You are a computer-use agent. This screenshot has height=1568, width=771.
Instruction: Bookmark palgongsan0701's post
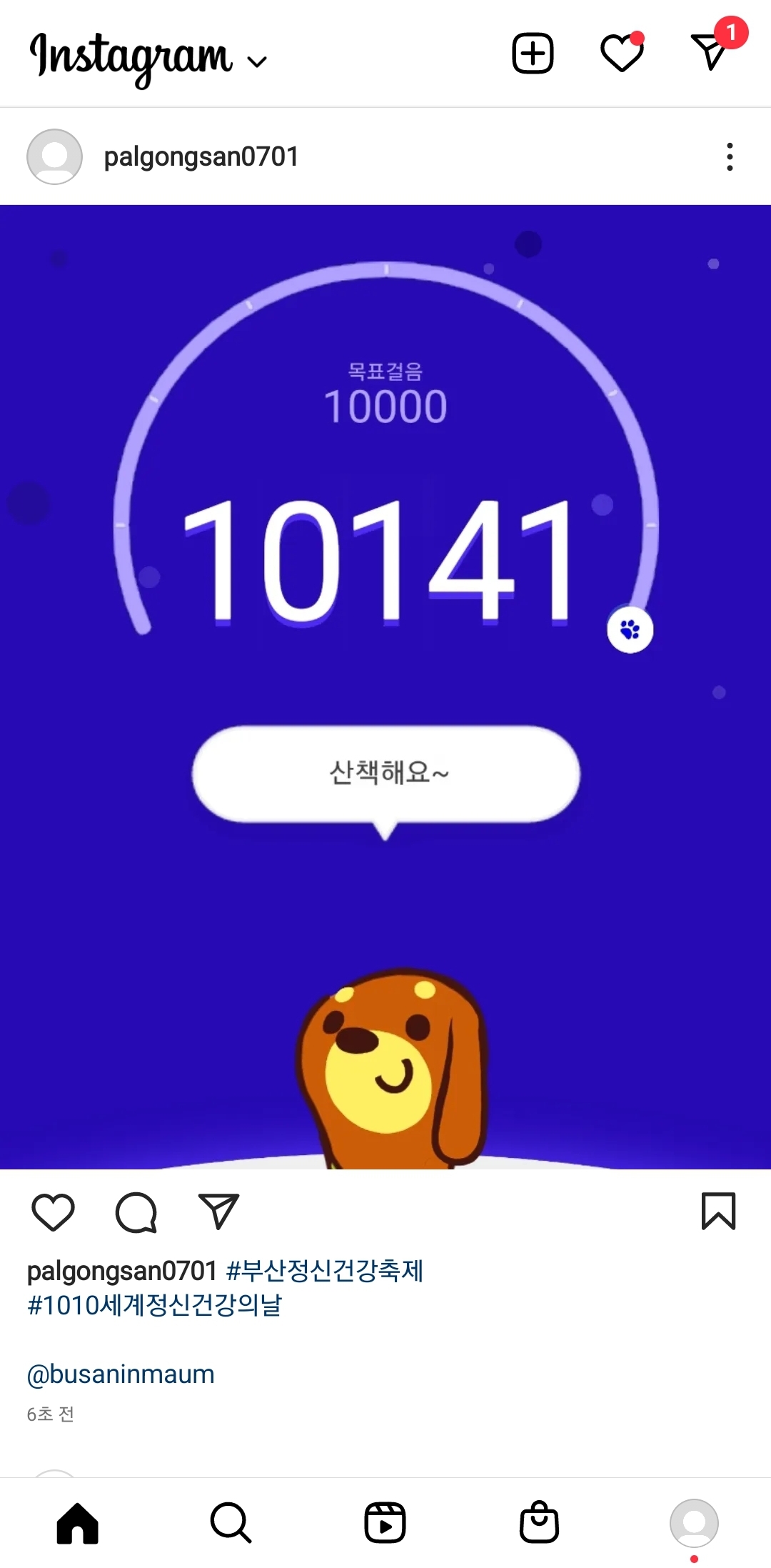(x=718, y=1212)
